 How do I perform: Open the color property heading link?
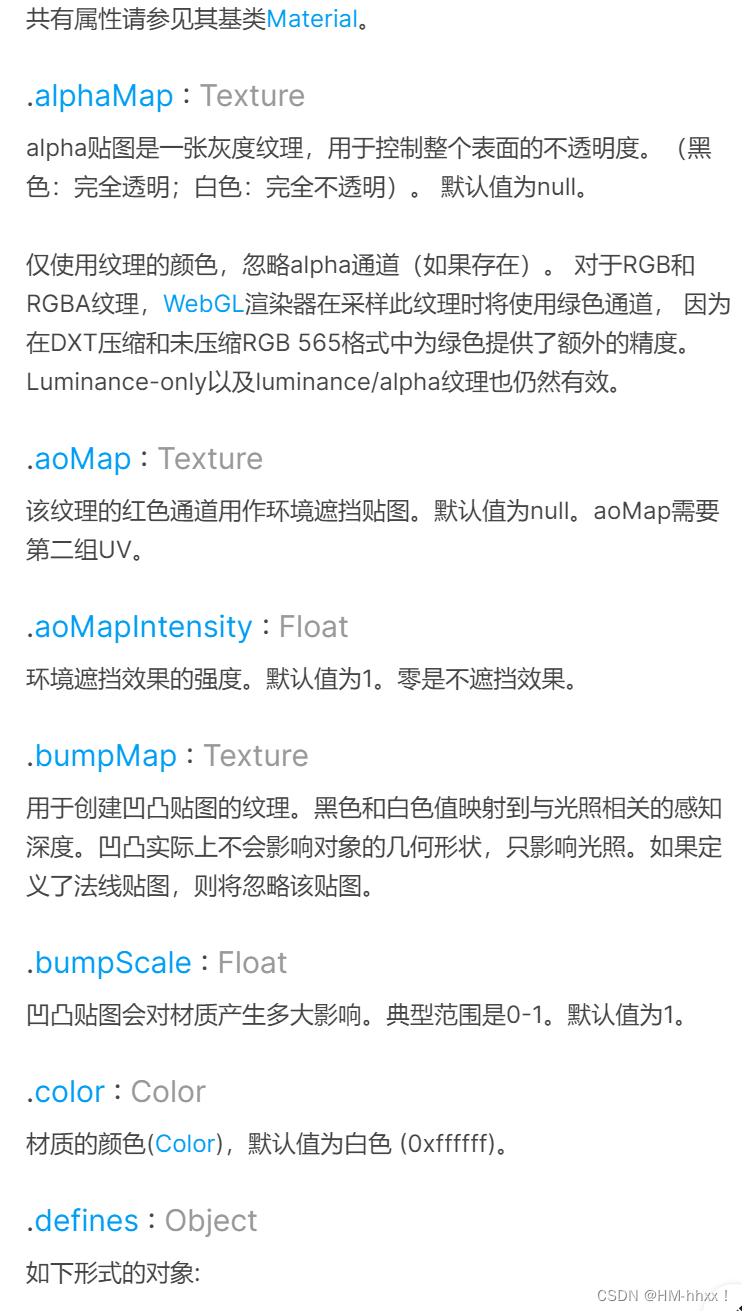point(69,1092)
